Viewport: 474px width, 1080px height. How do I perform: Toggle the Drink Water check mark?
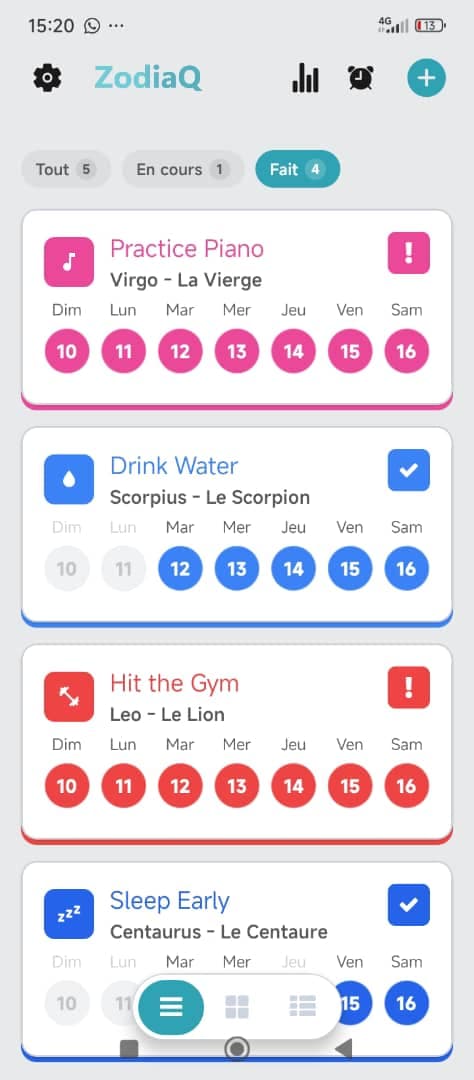tap(409, 470)
